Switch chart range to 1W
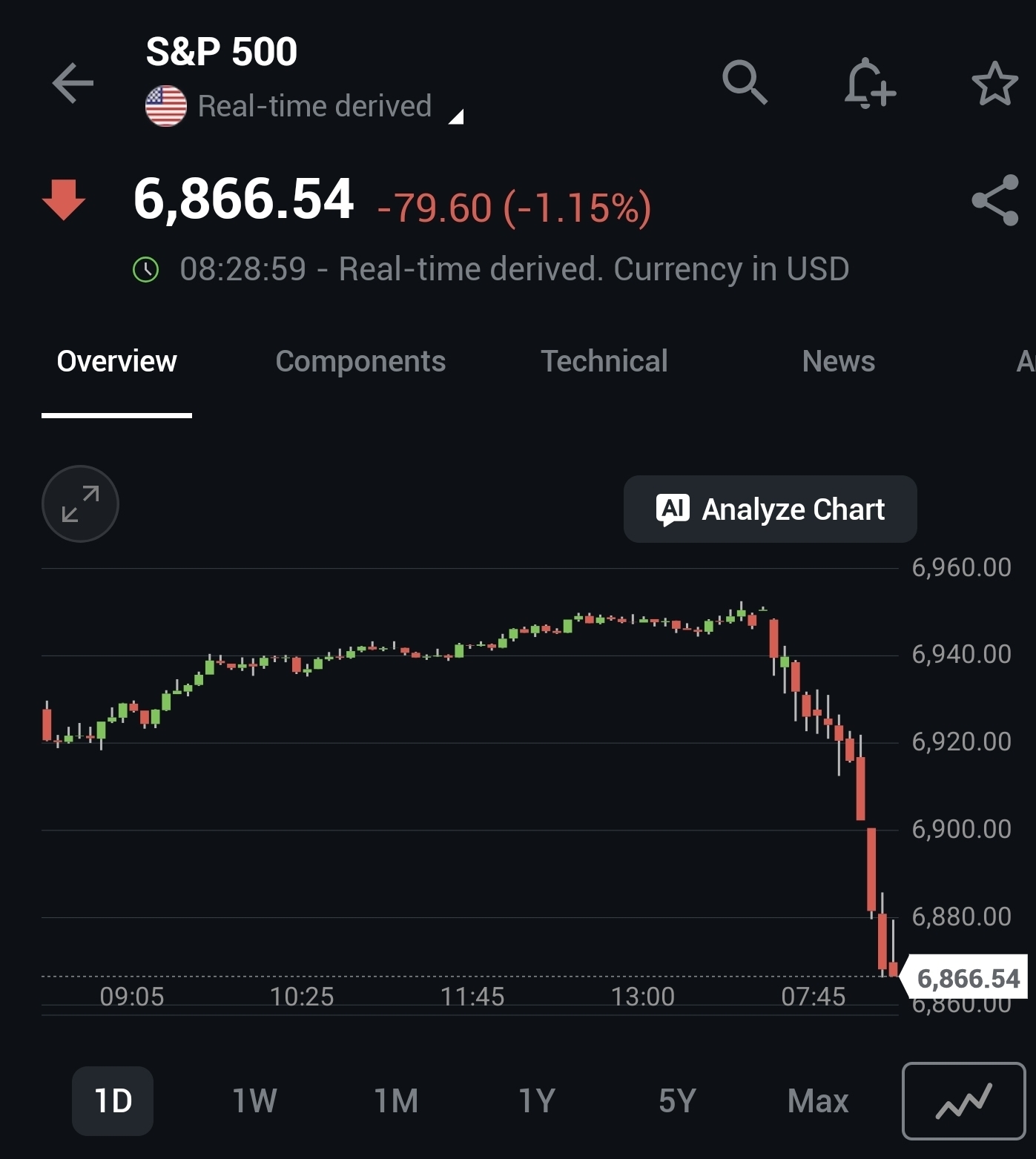Image resolution: width=1036 pixels, height=1159 pixels. pyautogui.click(x=254, y=1101)
